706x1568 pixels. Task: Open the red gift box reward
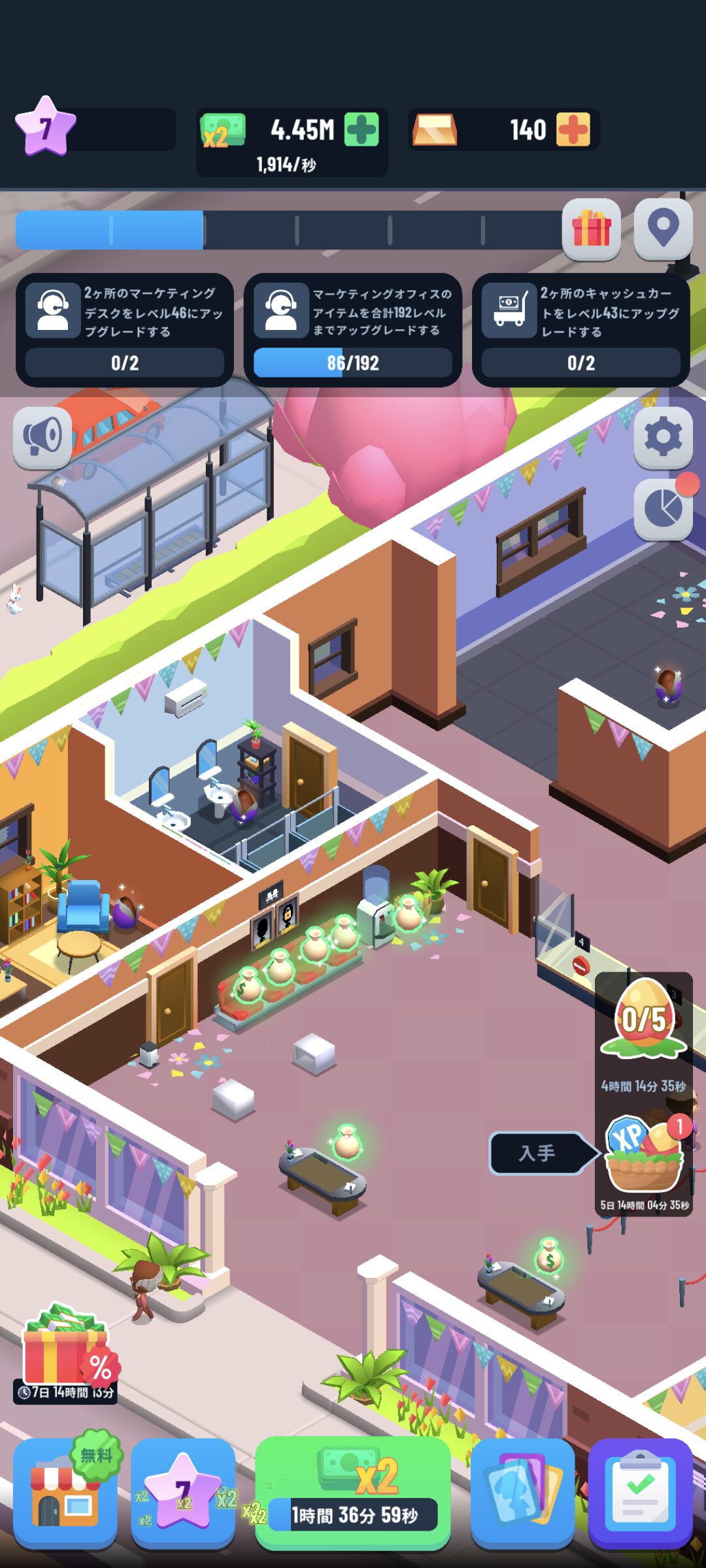point(591,229)
